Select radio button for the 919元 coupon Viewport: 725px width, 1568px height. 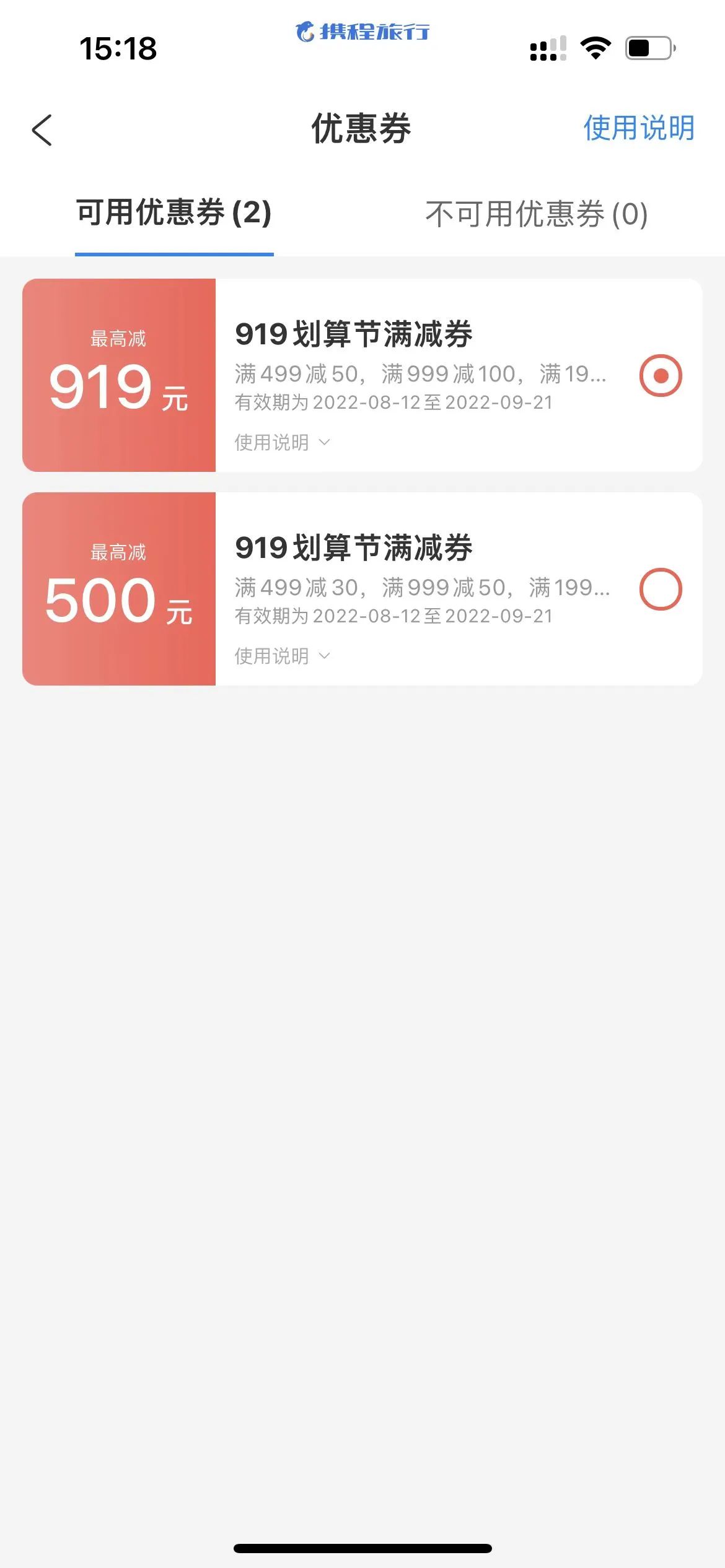(x=661, y=375)
